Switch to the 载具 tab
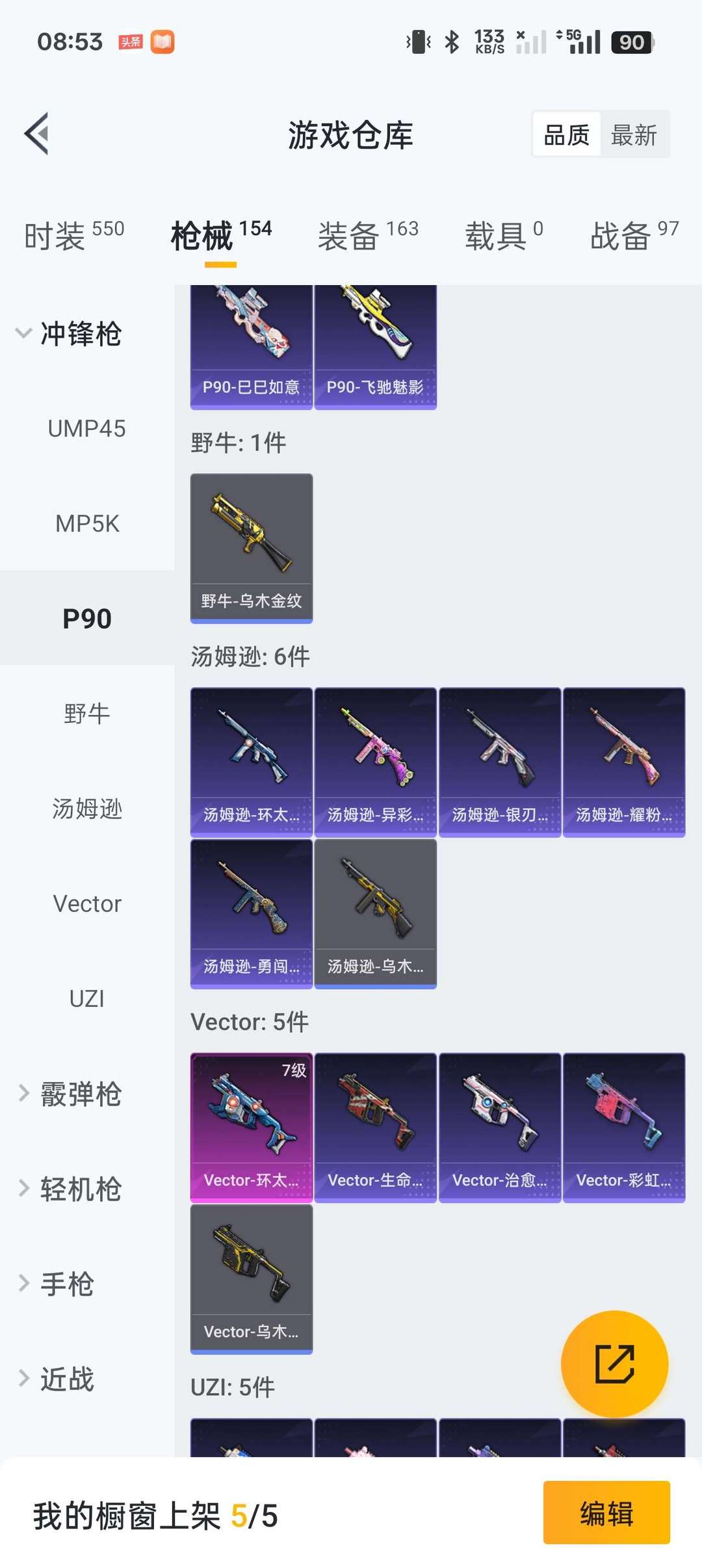This screenshot has width=702, height=1568. click(x=503, y=235)
